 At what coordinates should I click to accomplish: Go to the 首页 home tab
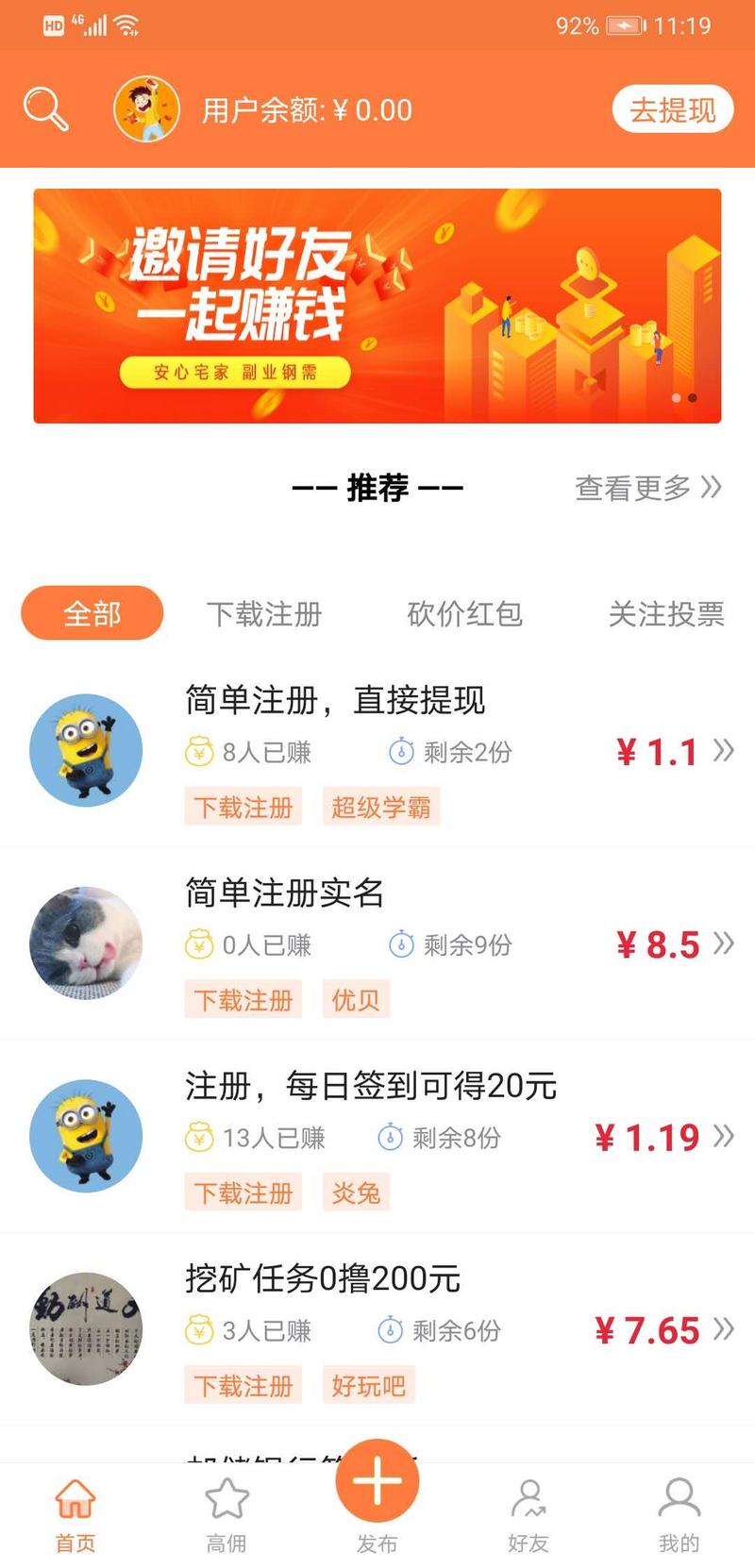75,1516
